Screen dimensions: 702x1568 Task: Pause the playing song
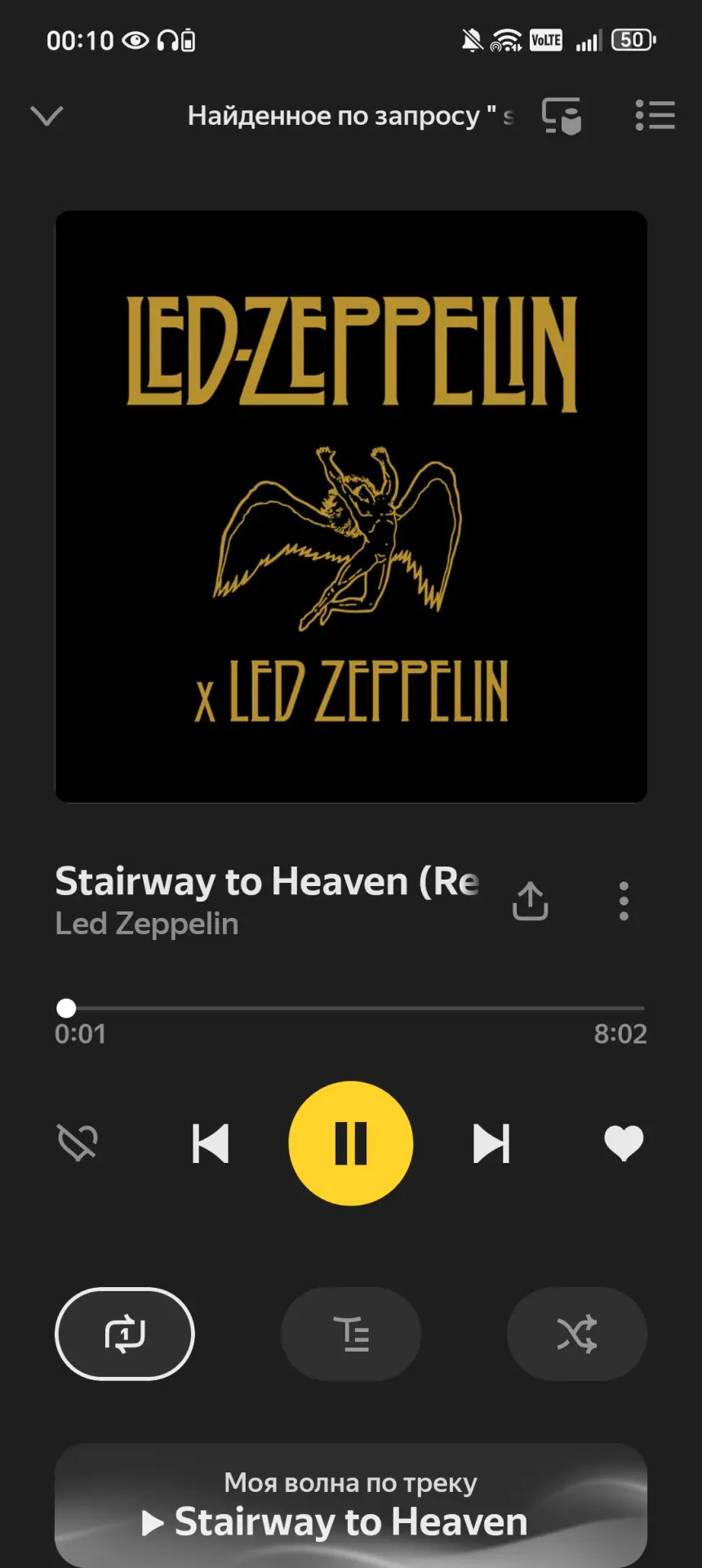pos(351,1143)
